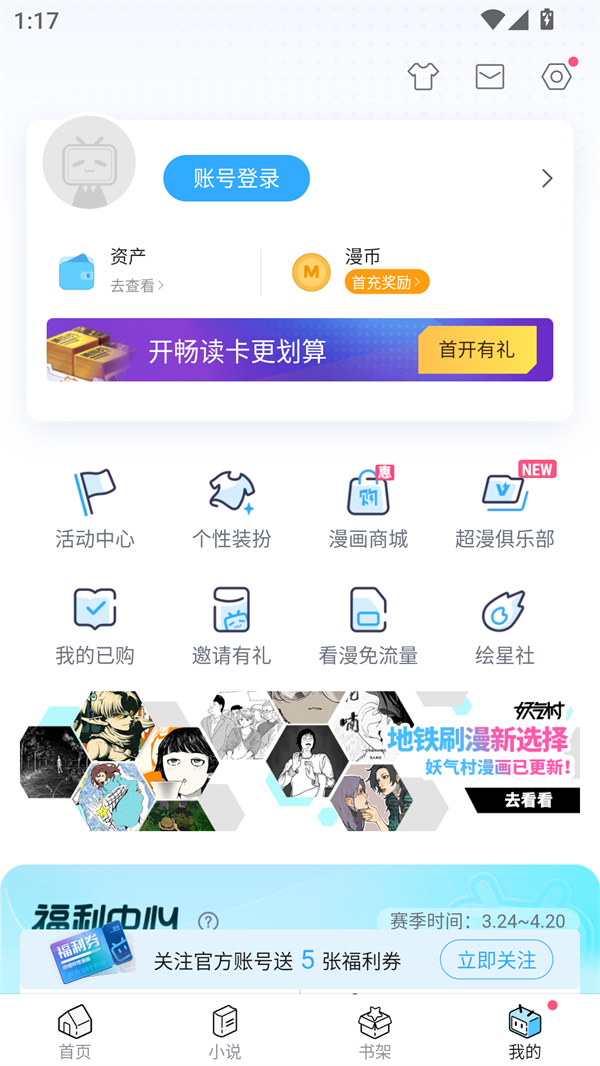Open 超漫俱乐部
The width and height of the screenshot is (600, 1066).
click(x=505, y=510)
